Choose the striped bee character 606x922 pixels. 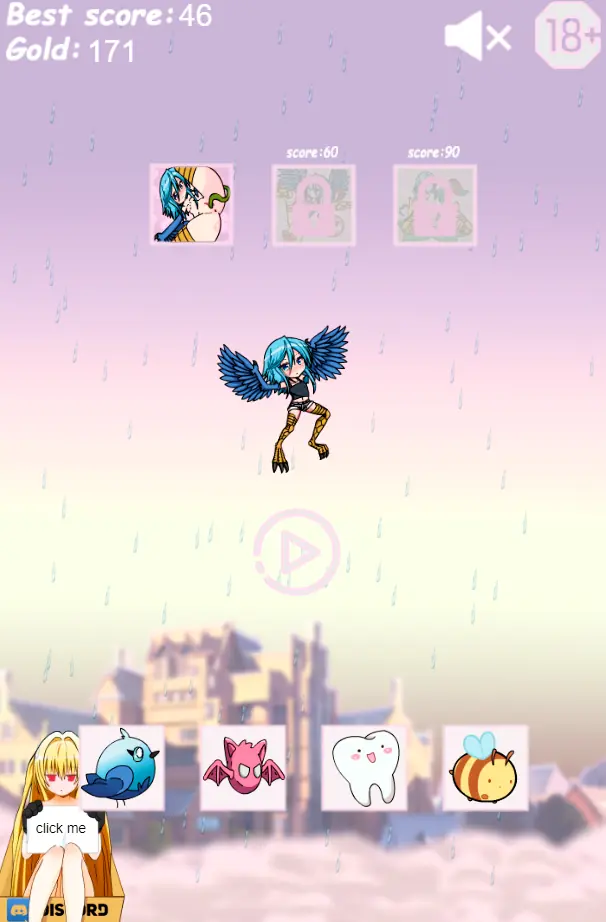485,767
